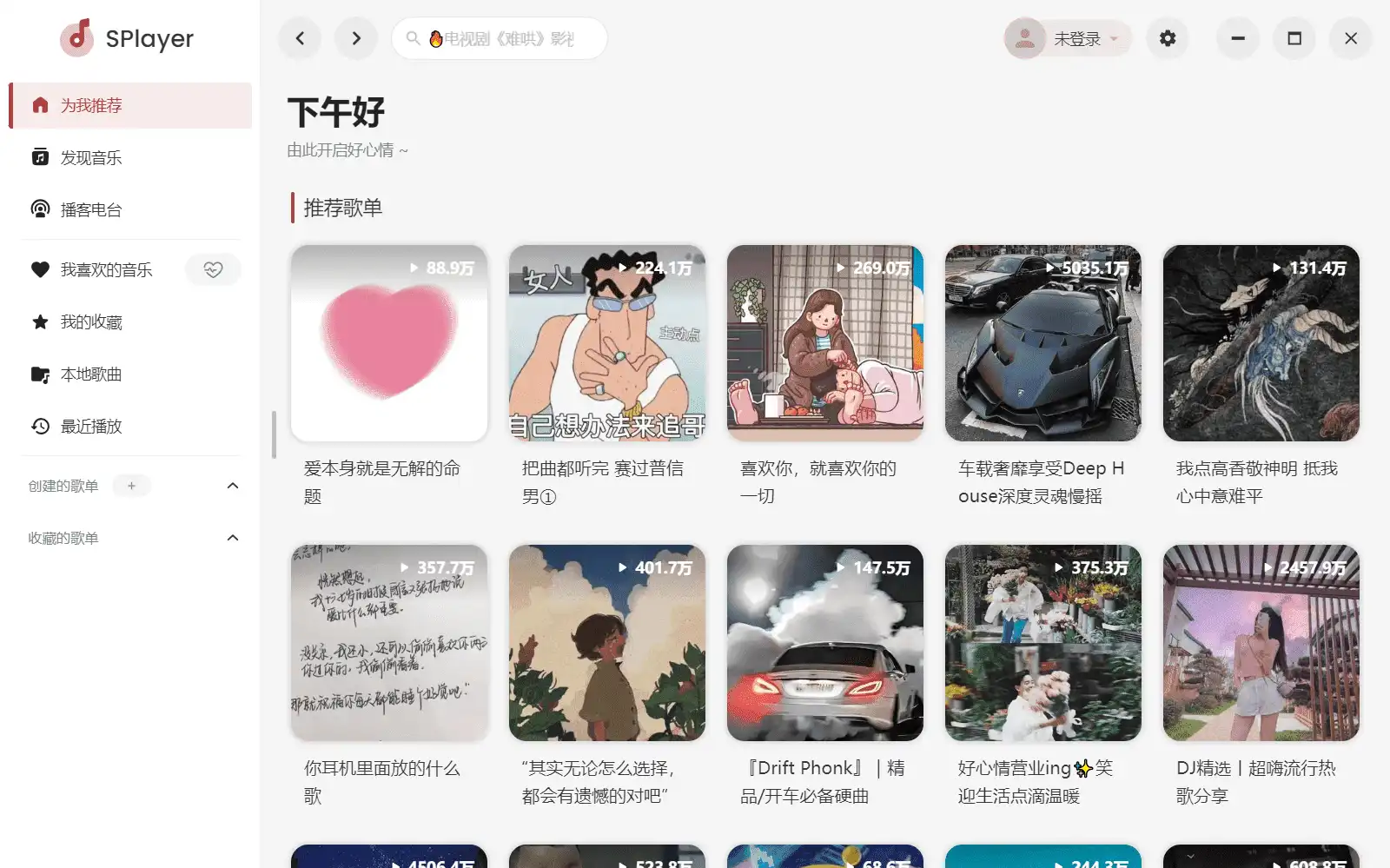Add a new playlist beside 创建的歌单

pos(131,486)
